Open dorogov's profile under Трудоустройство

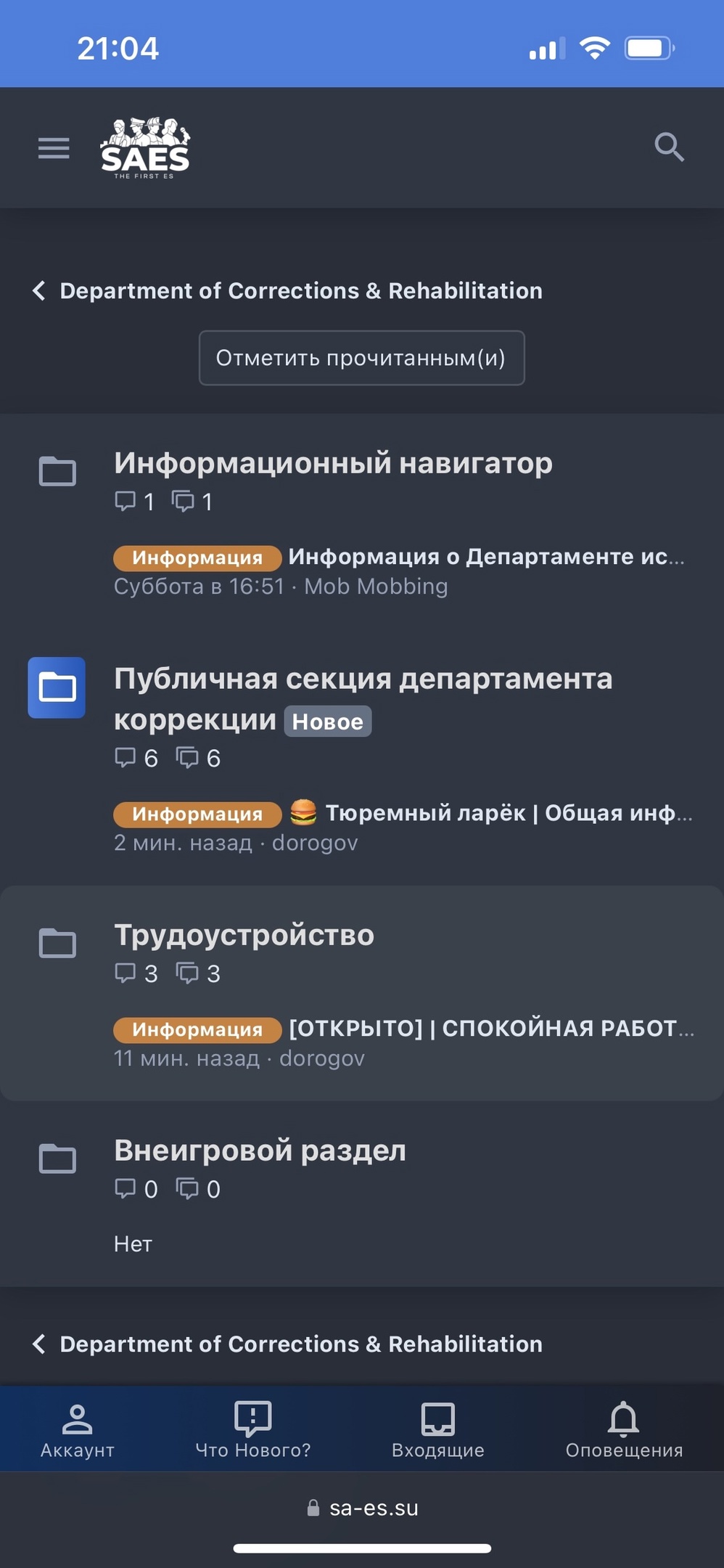tap(322, 1058)
